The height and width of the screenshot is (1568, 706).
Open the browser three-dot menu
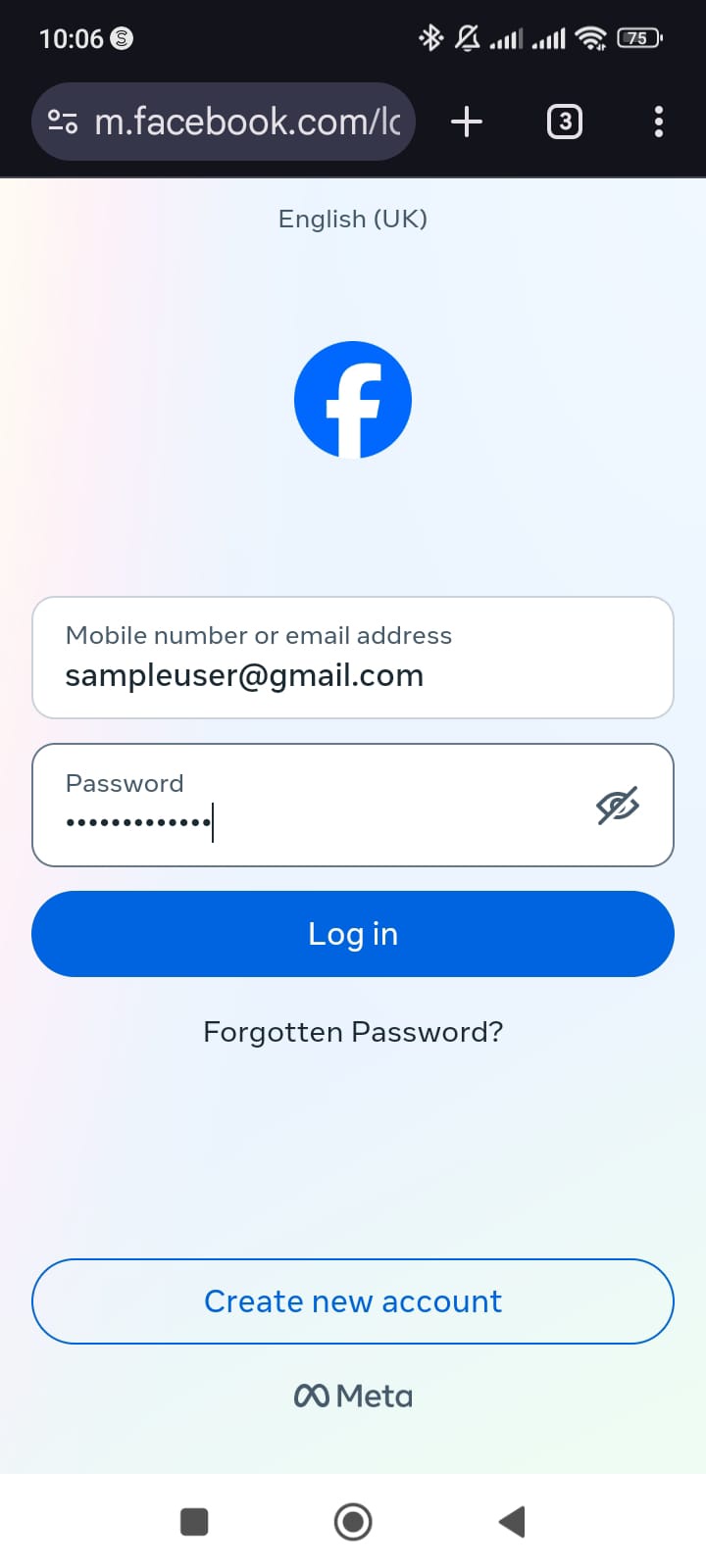658,122
